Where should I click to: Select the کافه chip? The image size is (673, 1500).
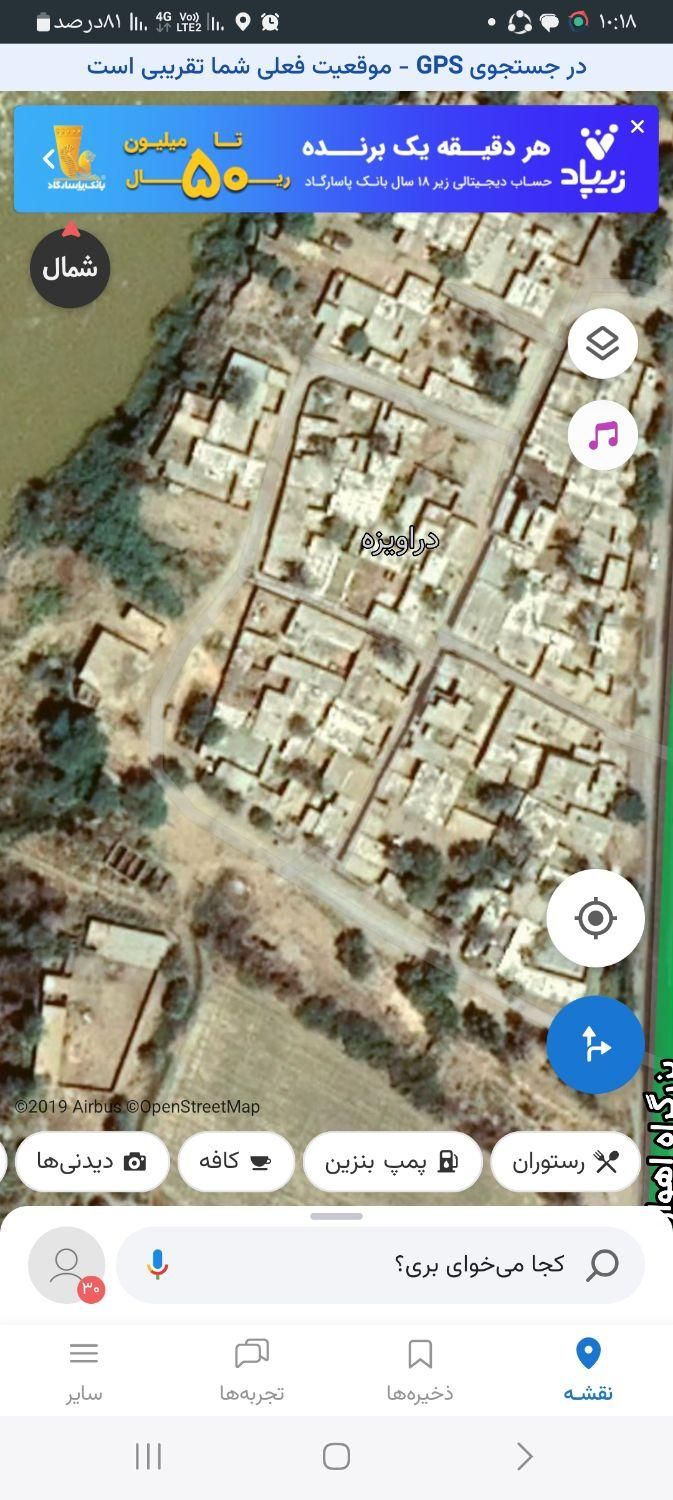click(236, 1162)
